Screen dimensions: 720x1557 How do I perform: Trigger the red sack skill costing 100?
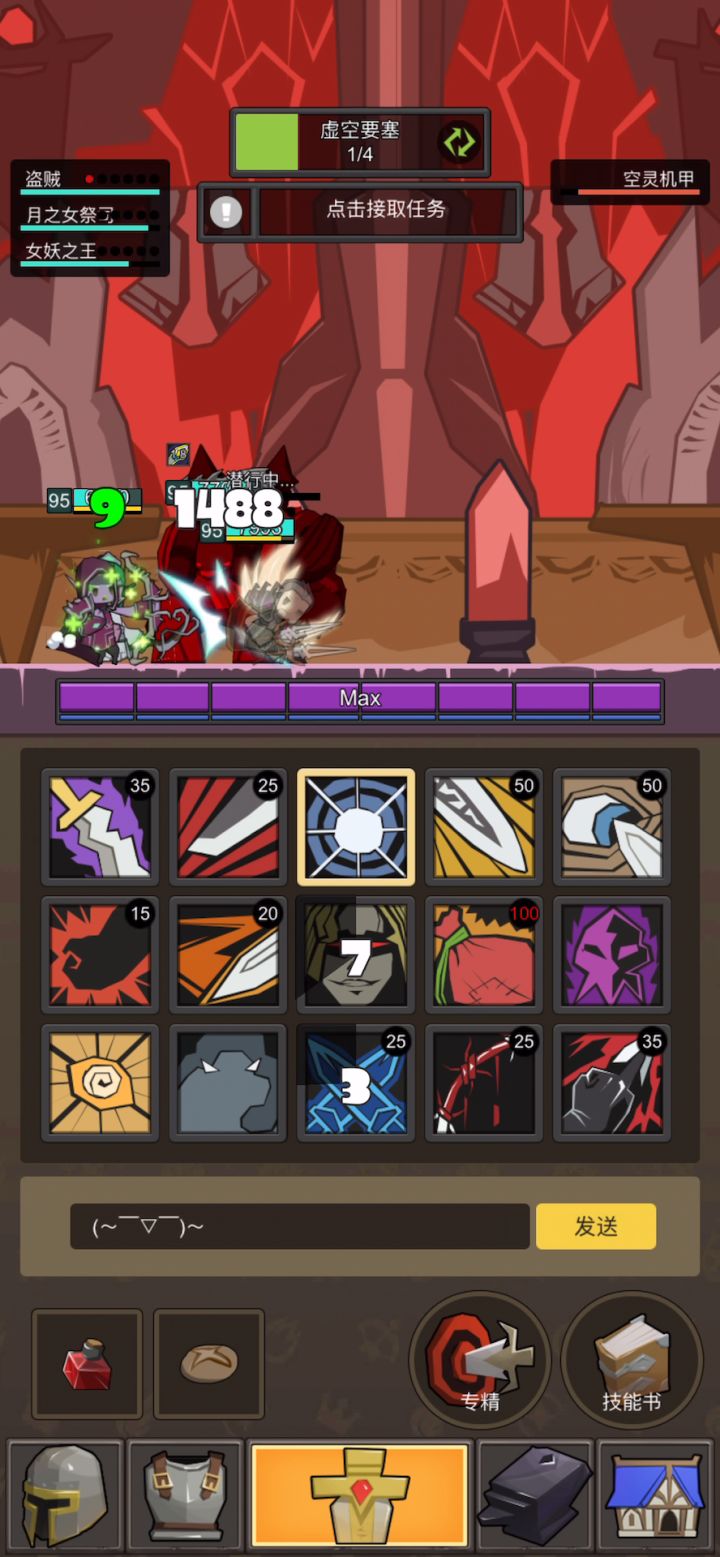[484, 955]
